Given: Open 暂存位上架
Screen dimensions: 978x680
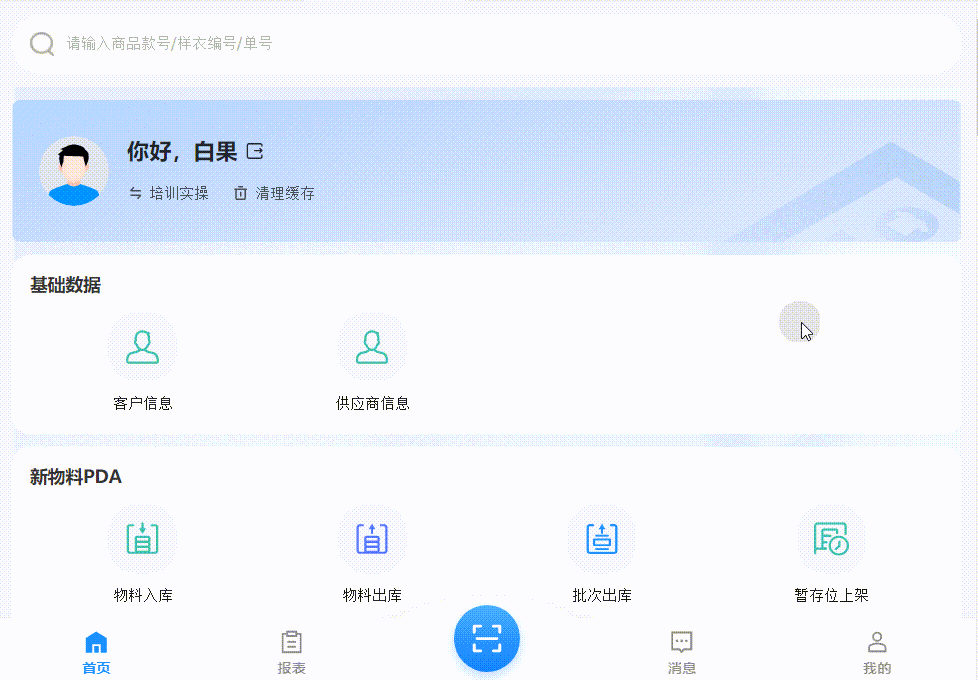Looking at the screenshot, I should 831,554.
